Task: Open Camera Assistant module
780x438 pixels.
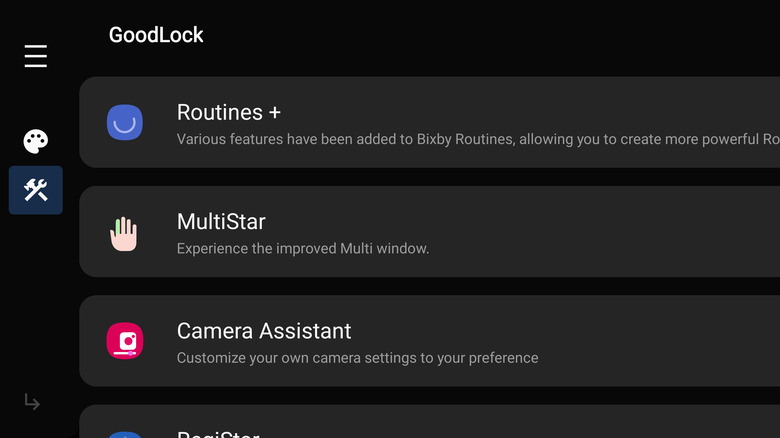Action: (x=430, y=341)
